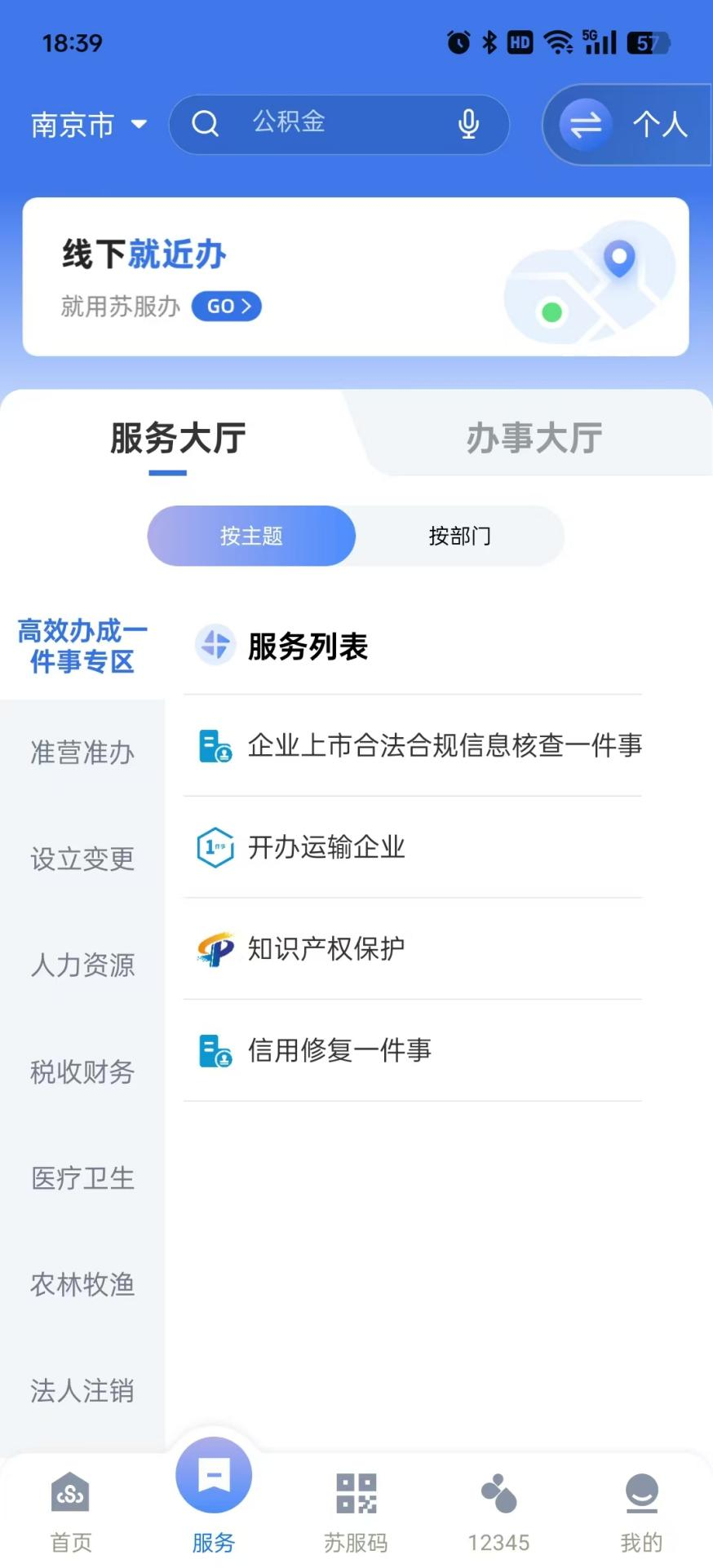Go to the 首页 home tab
Viewport: 713px width, 1568px height.
click(x=71, y=1511)
